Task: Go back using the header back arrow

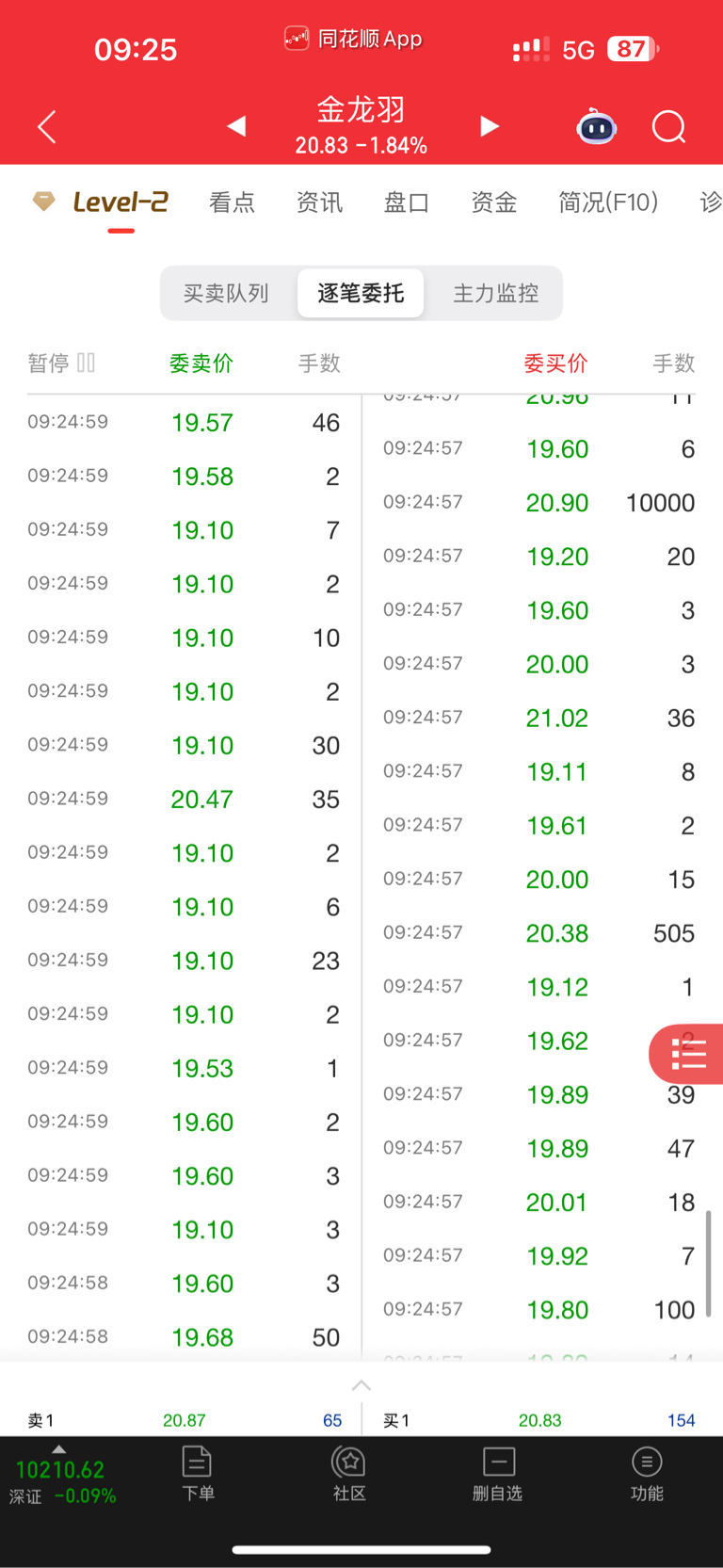Action: (47, 126)
